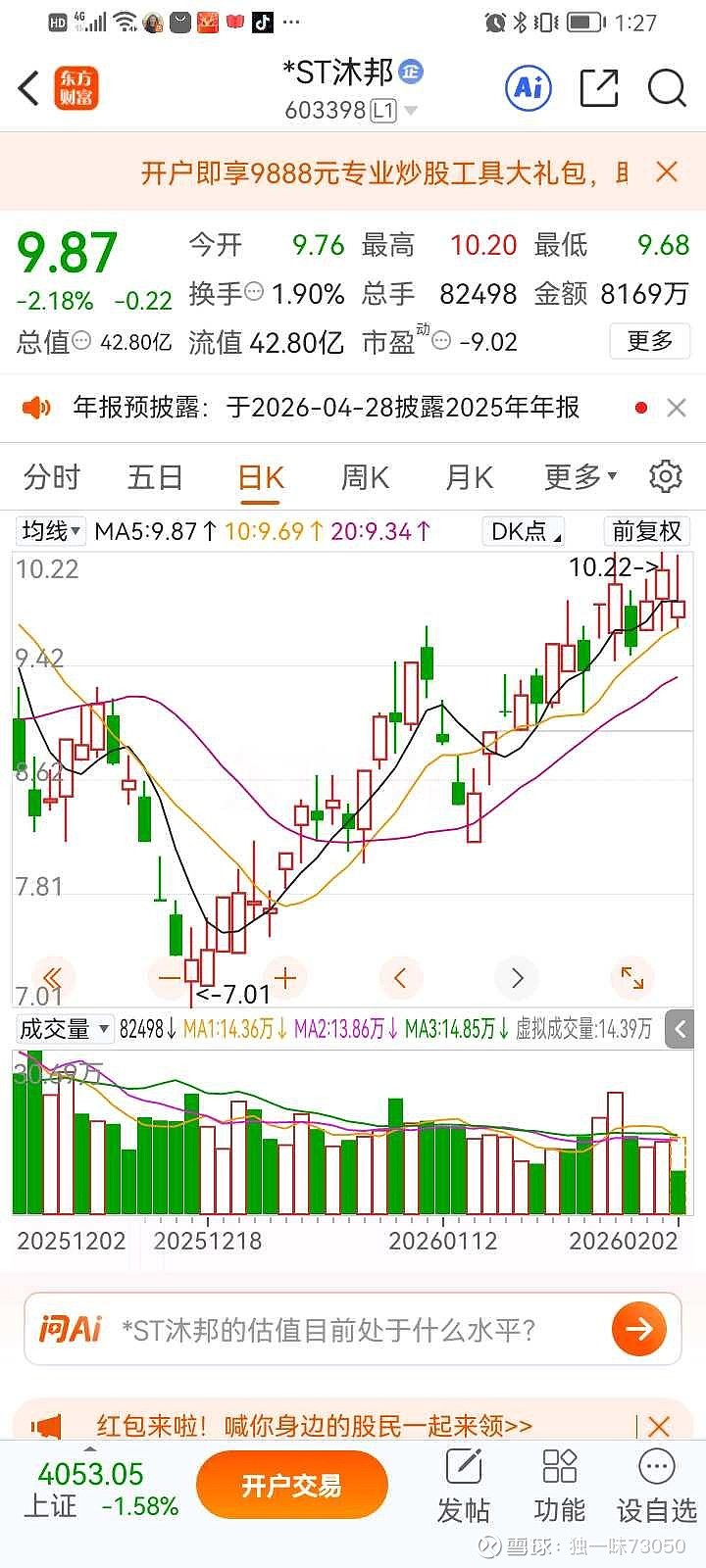The width and height of the screenshot is (706, 1568).
Task: Select the 月K chart tab
Action: (x=469, y=477)
